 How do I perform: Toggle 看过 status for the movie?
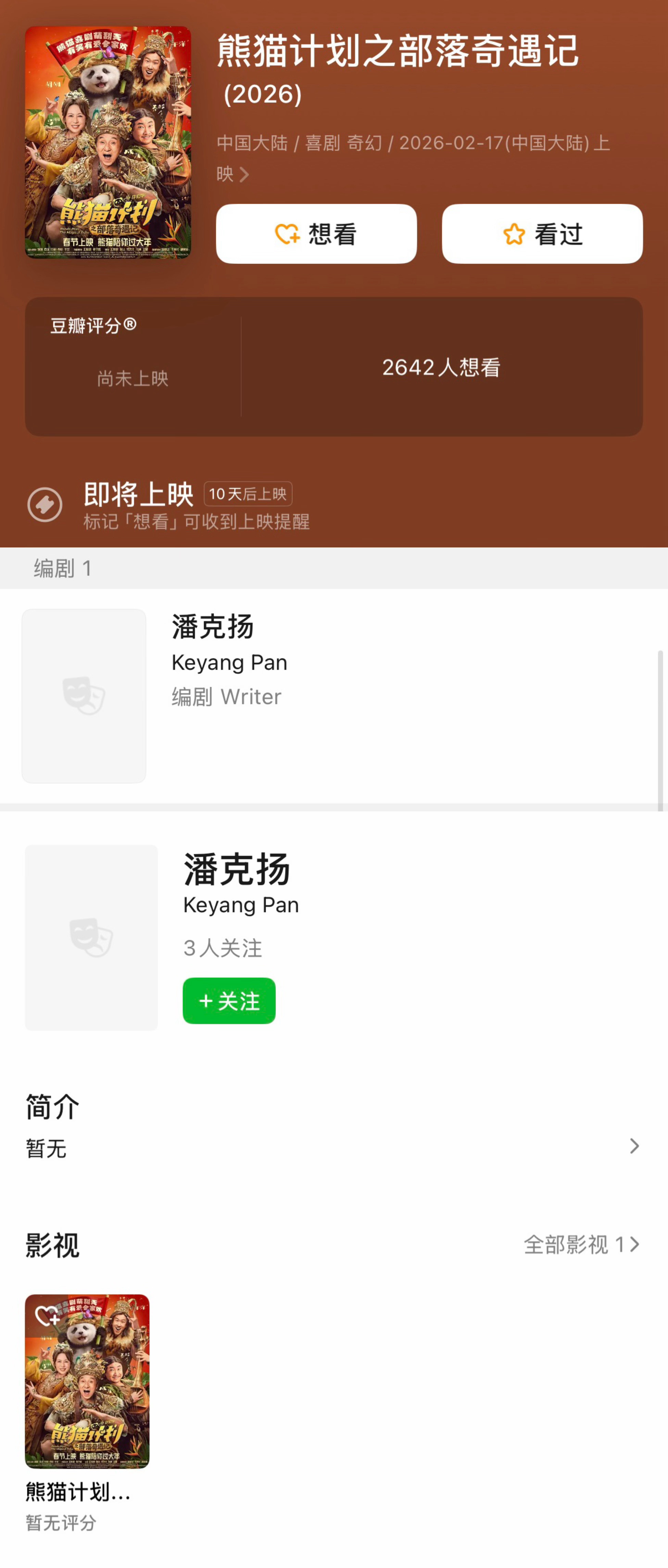(x=542, y=235)
